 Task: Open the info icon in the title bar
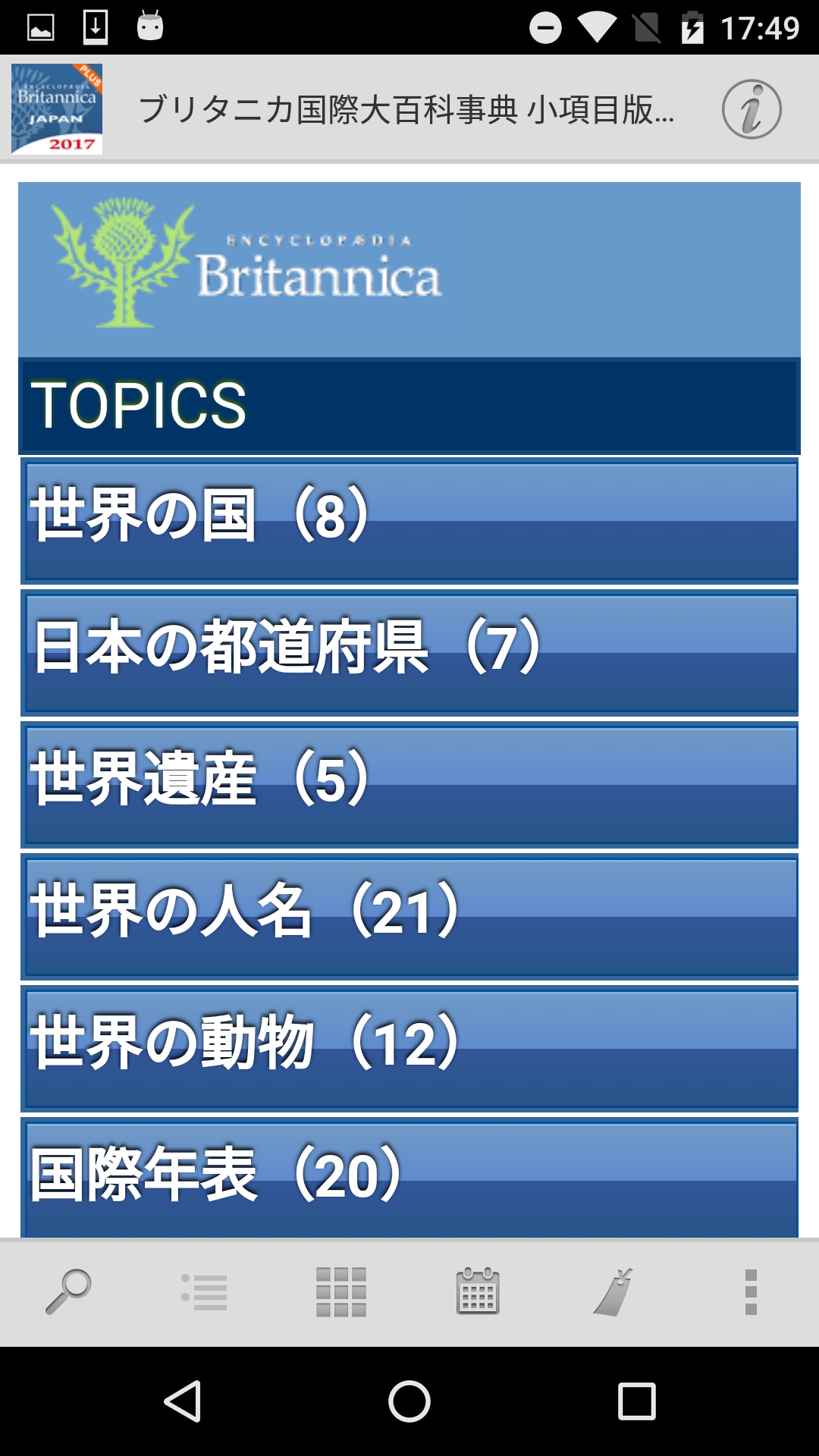pos(751,109)
